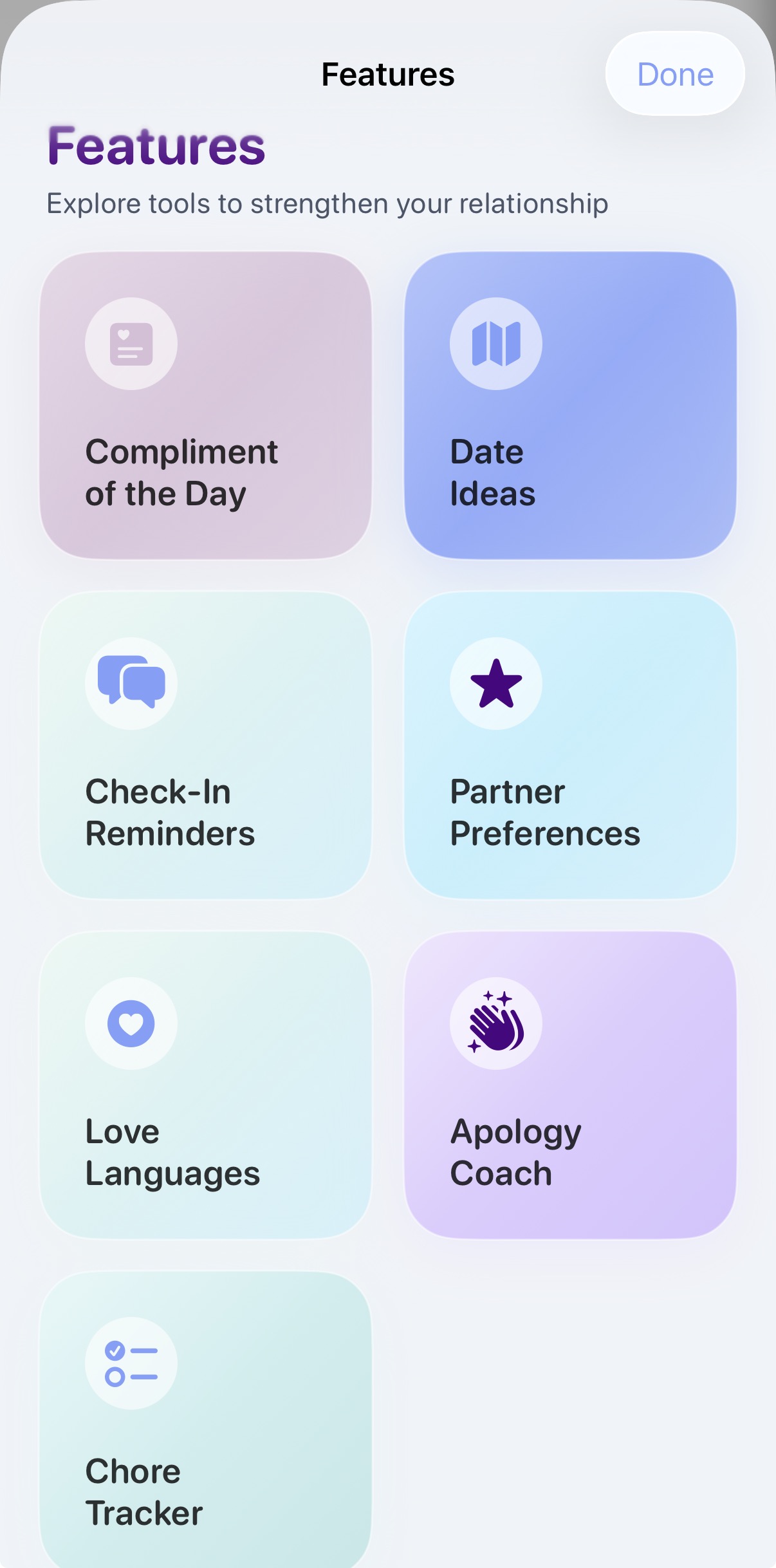Select the Love Languages heart icon
This screenshot has width=776, height=1568.
pyautogui.click(x=131, y=1025)
